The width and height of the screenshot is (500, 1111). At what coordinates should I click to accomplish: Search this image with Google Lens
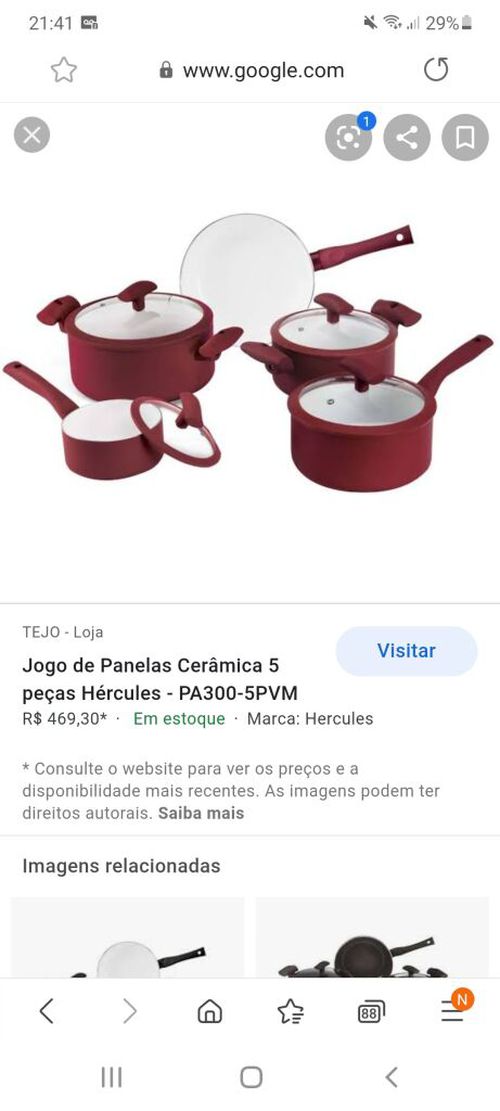(x=348, y=137)
